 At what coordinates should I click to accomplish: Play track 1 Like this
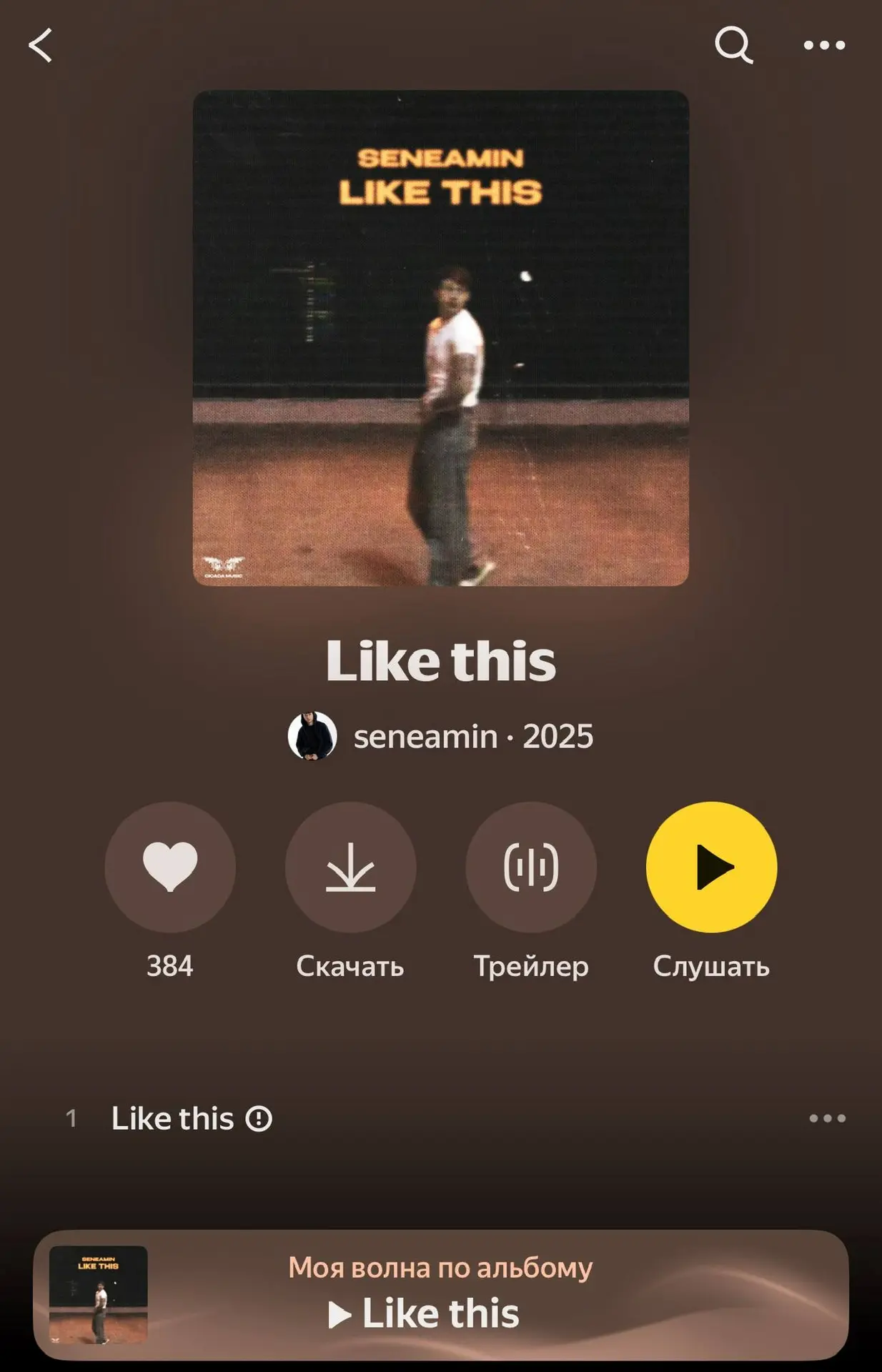coord(173,1118)
